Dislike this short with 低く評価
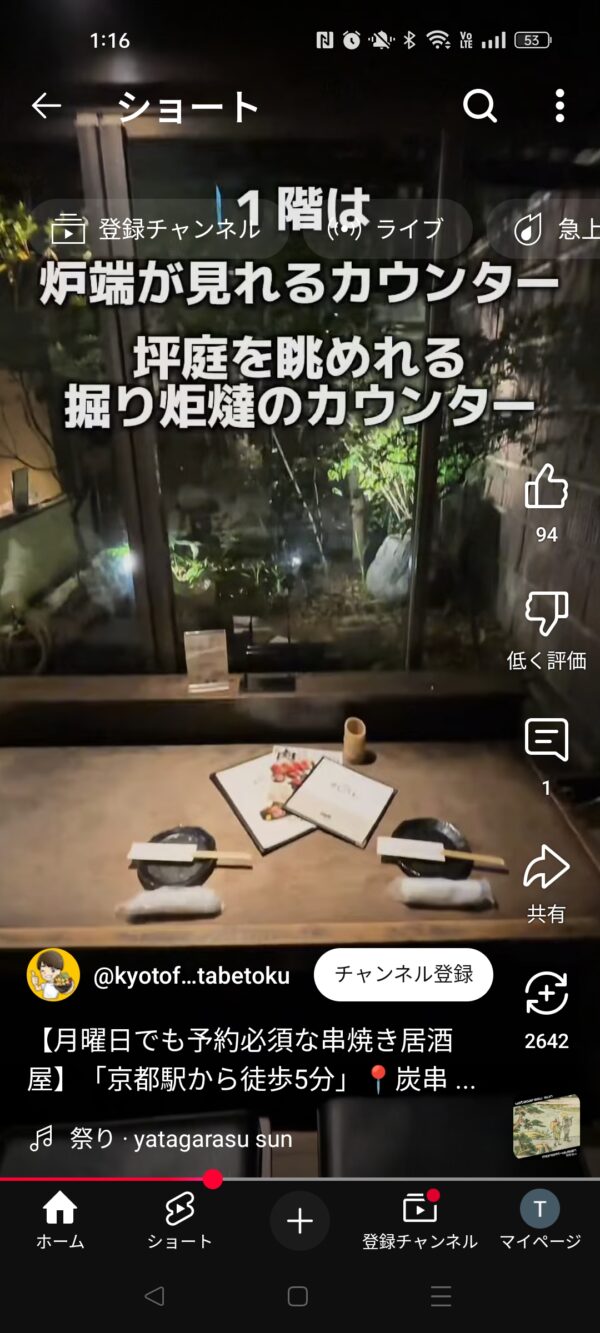Viewport: 600px width, 1333px height. (x=546, y=615)
